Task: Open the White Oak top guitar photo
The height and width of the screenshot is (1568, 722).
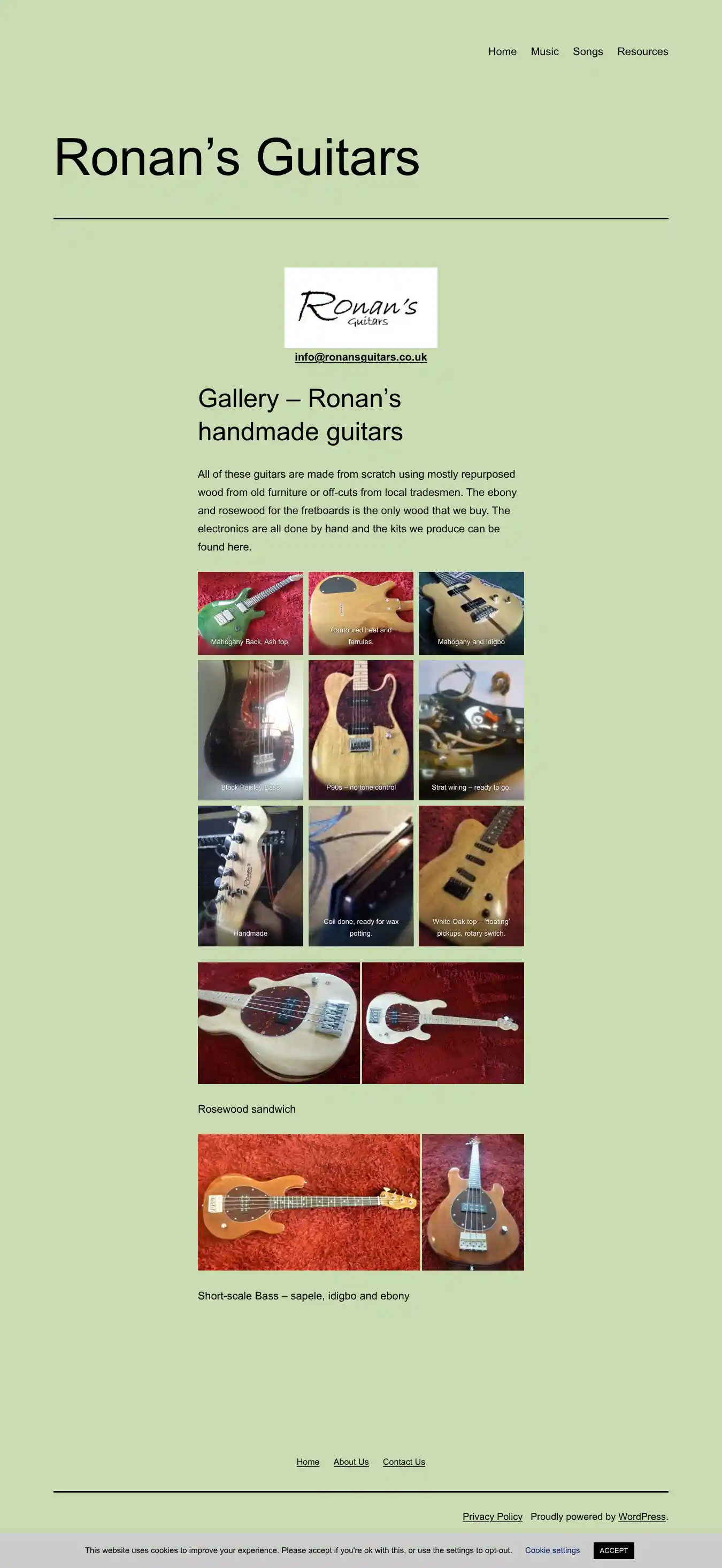Action: point(471,875)
